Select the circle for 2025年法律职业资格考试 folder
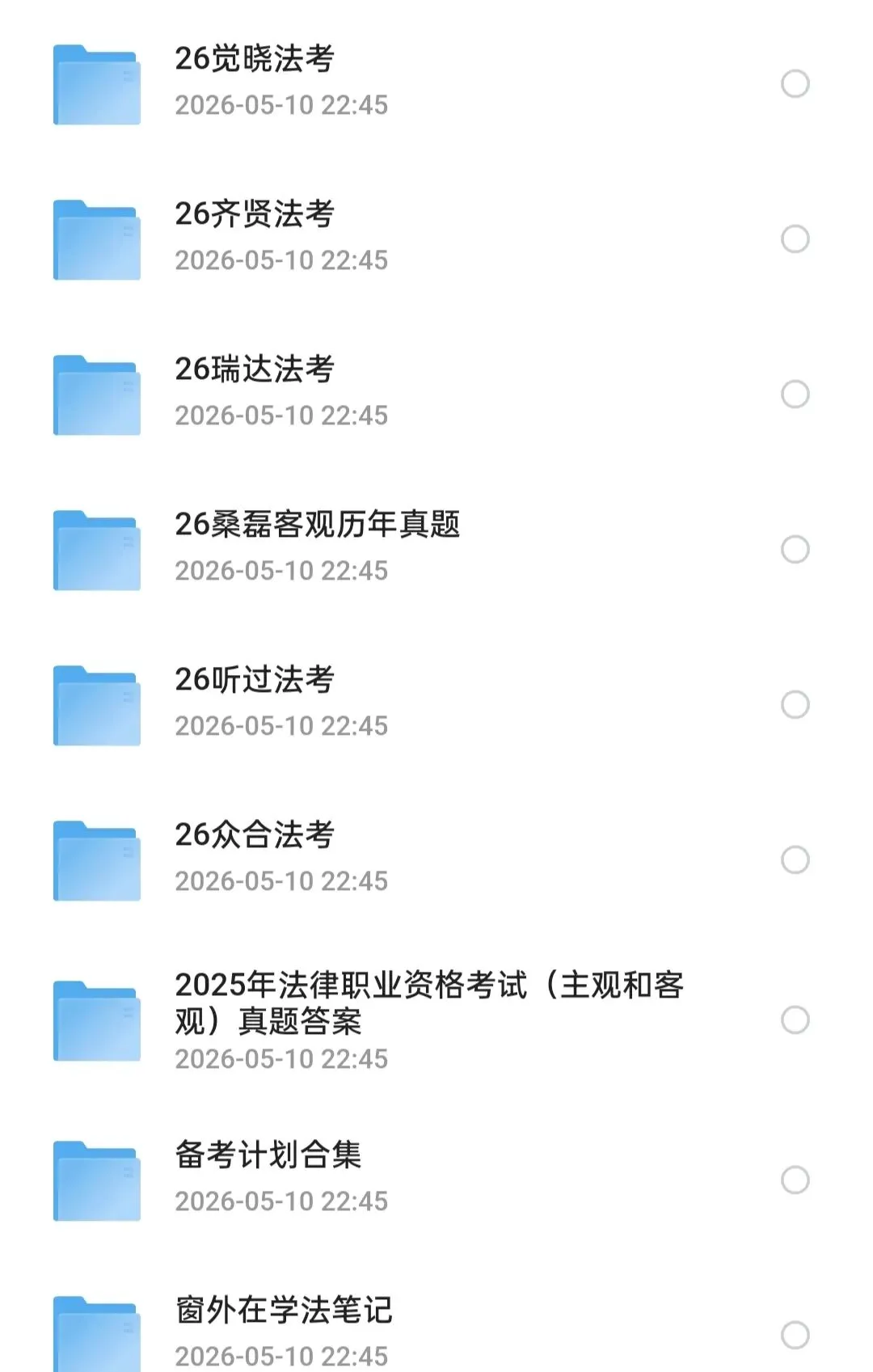 coord(795,1020)
